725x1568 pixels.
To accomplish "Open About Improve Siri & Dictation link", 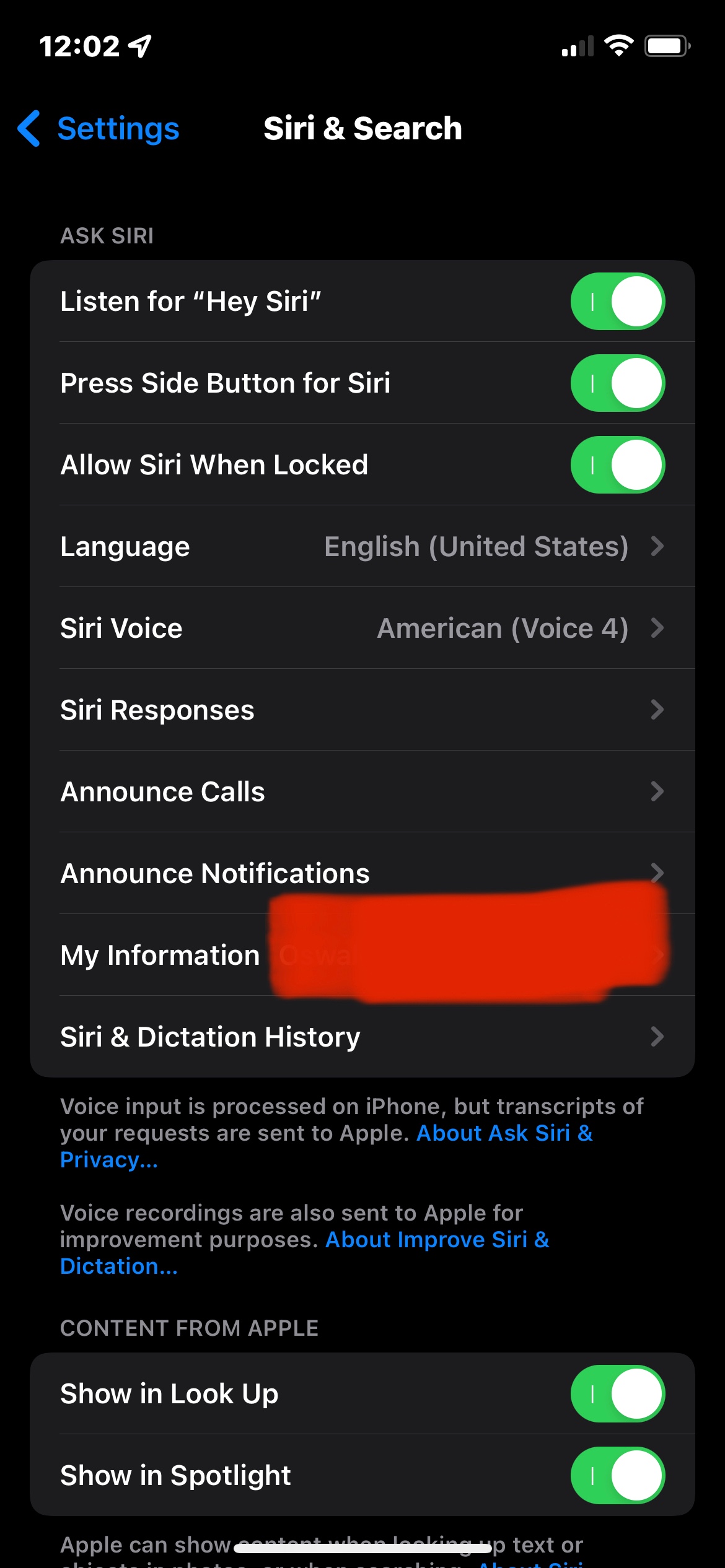I will click(x=437, y=1240).
